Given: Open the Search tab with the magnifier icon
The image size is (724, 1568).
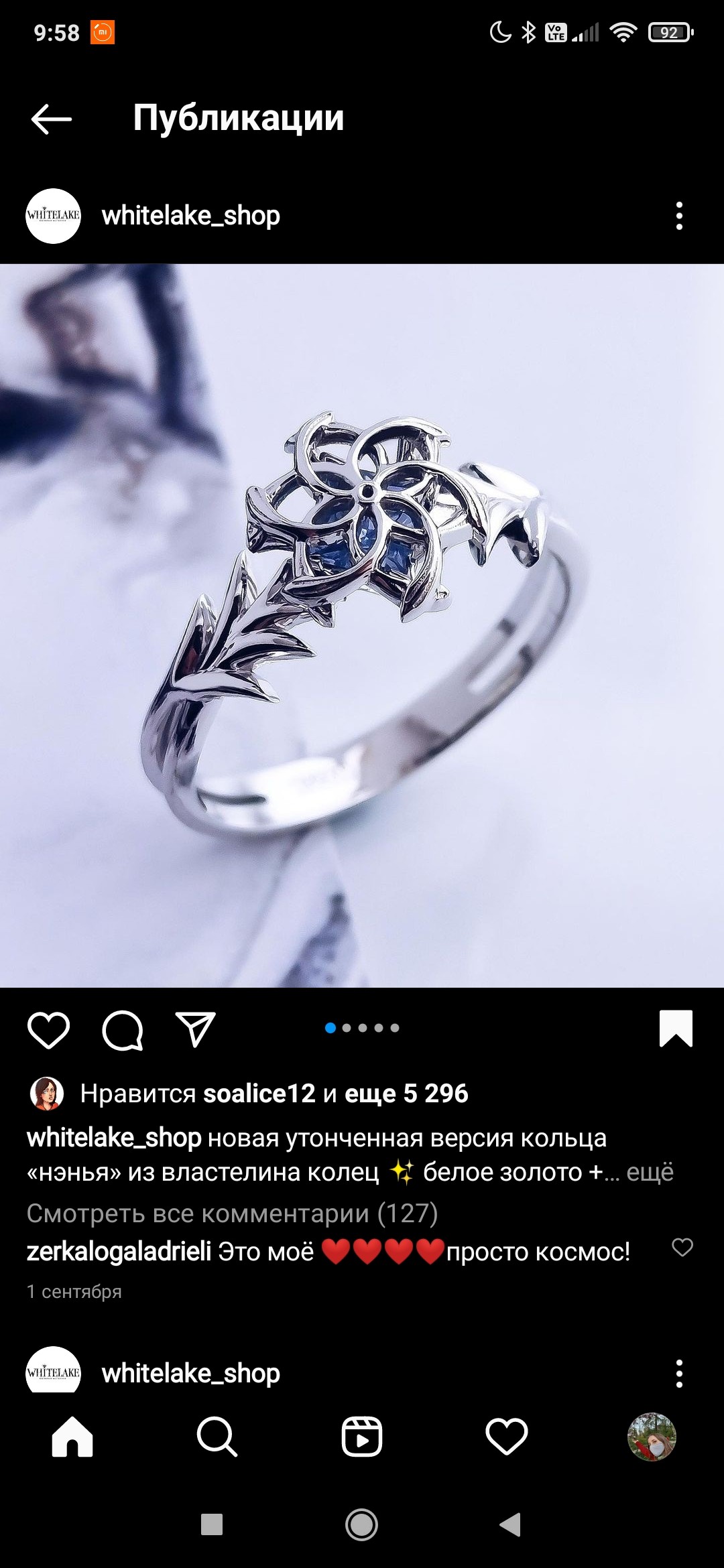Looking at the screenshot, I should (217, 1437).
